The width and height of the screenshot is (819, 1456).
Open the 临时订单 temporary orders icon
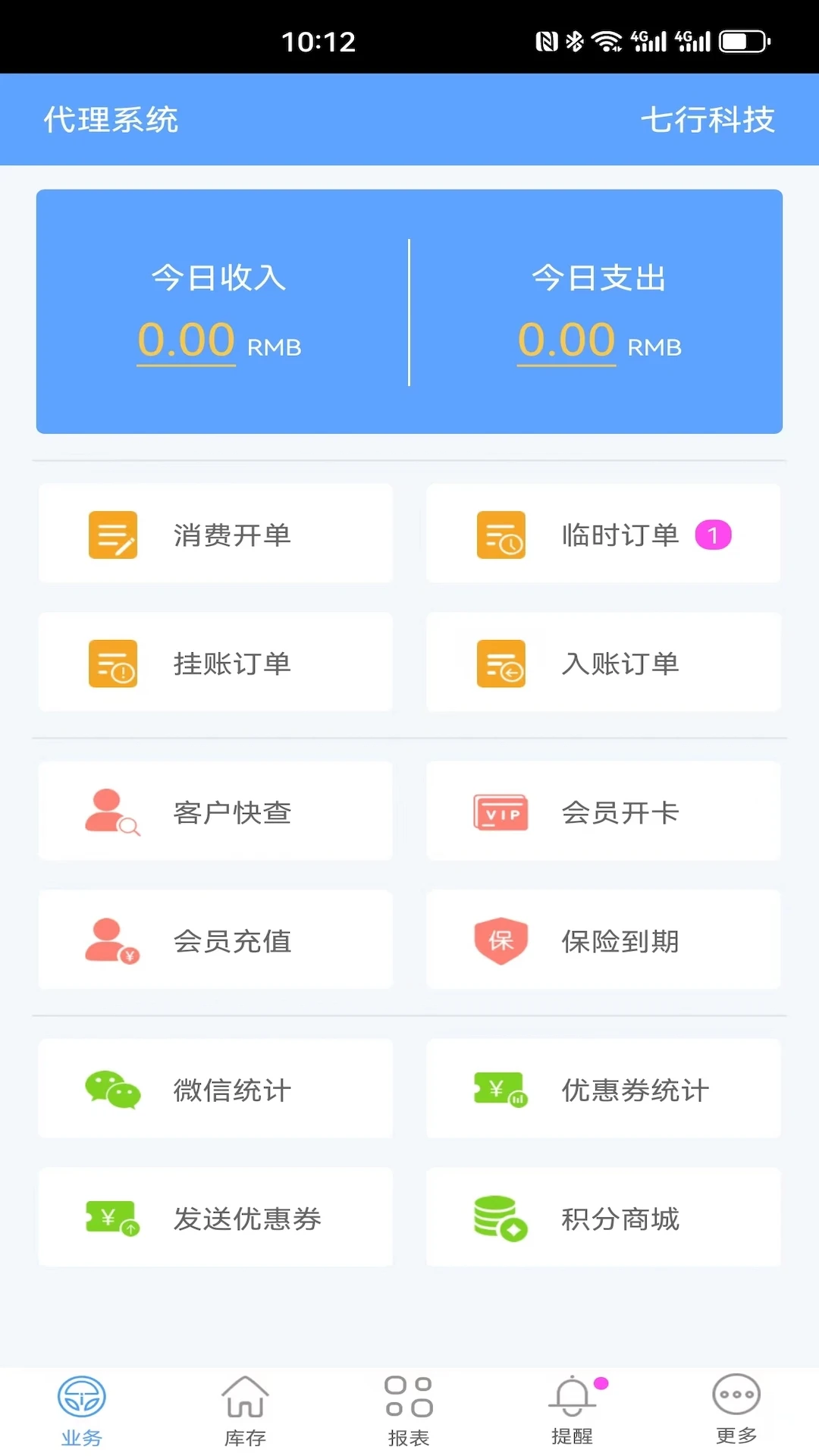point(499,534)
